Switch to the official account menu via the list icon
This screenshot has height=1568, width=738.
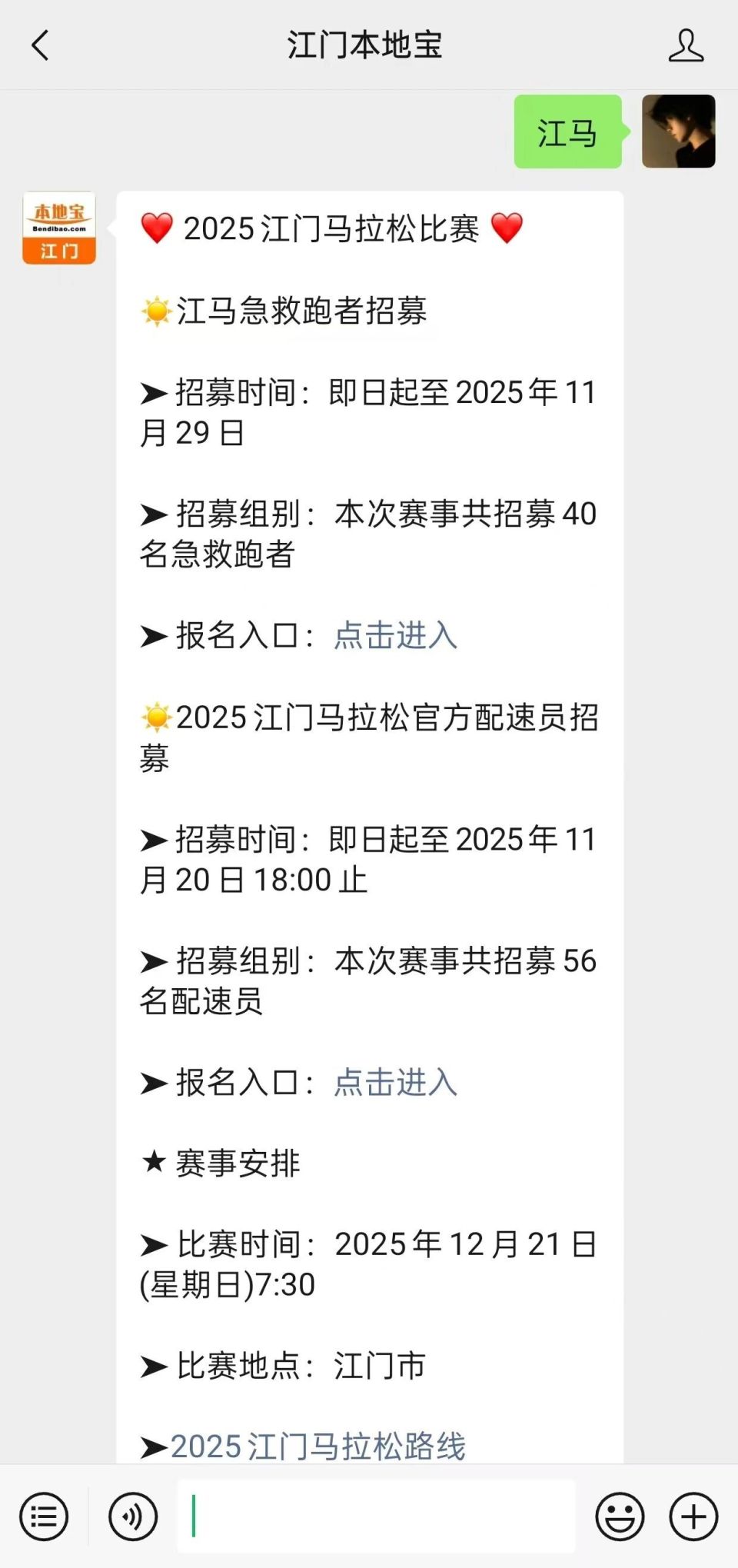[44, 1516]
